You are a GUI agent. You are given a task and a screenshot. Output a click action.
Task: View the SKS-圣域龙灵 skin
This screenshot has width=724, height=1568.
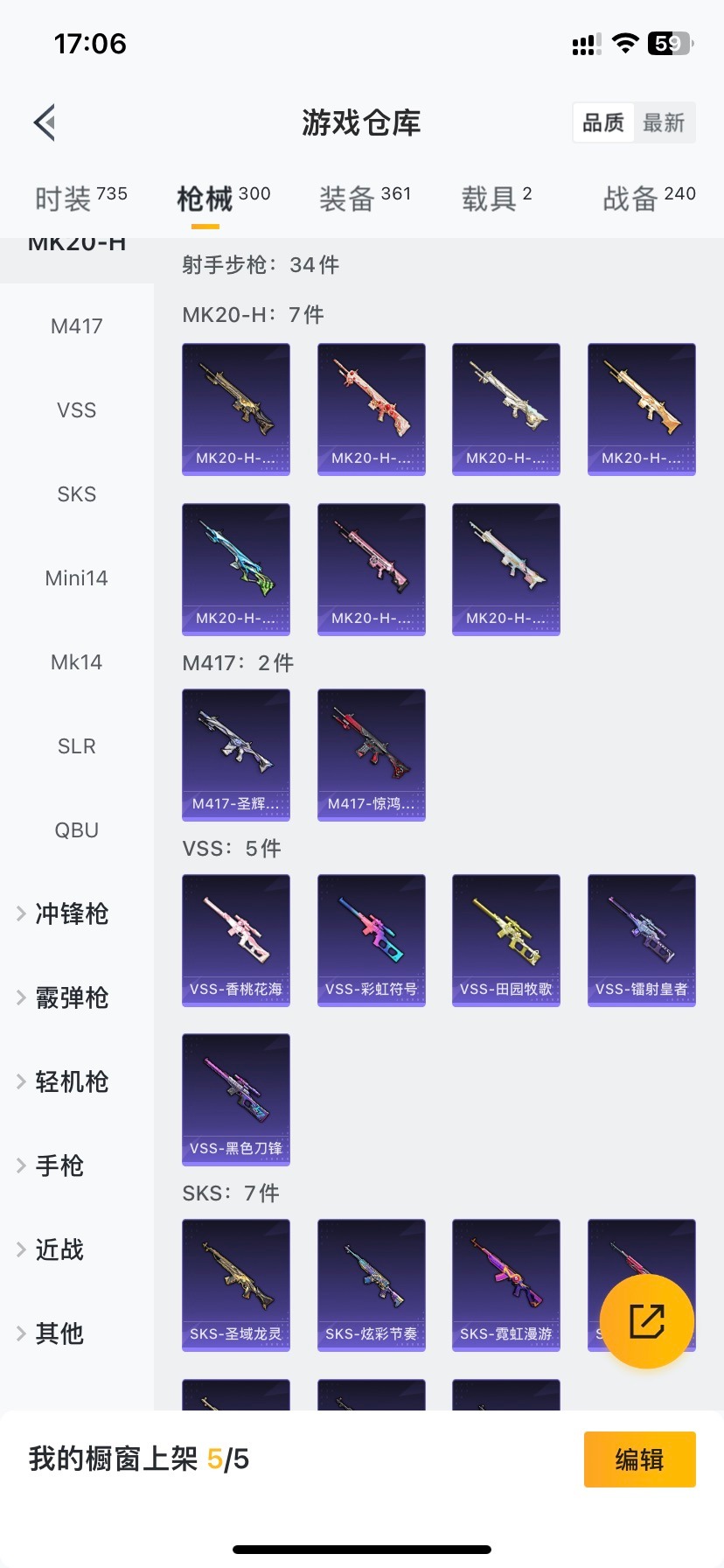(x=236, y=1284)
